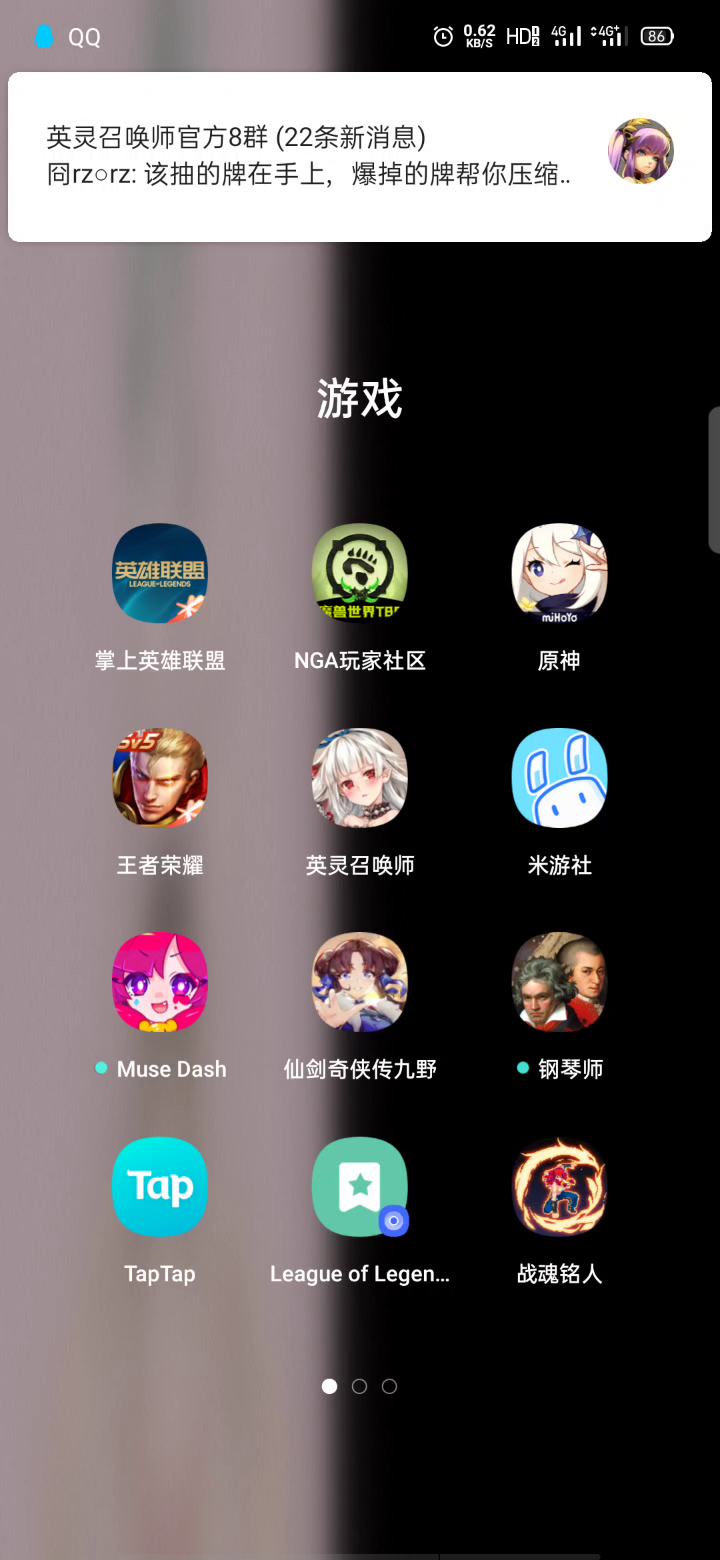Open 仙剑奇侠传九野 game
This screenshot has height=1560, width=720.
pos(360,981)
